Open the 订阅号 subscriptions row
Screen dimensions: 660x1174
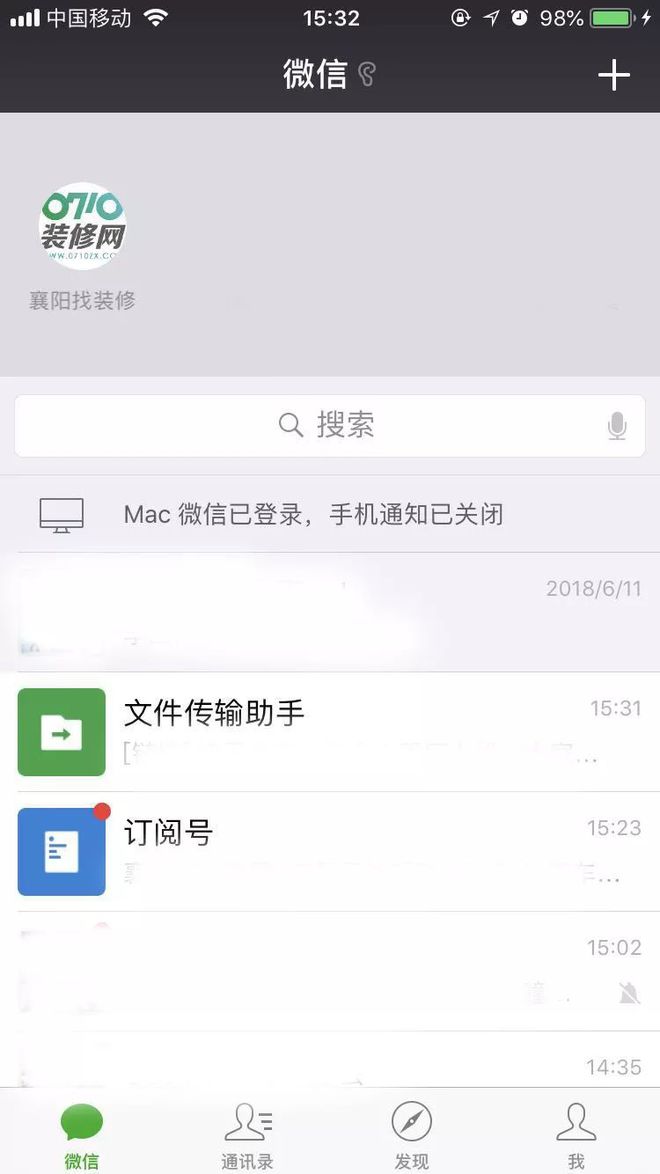tap(330, 851)
